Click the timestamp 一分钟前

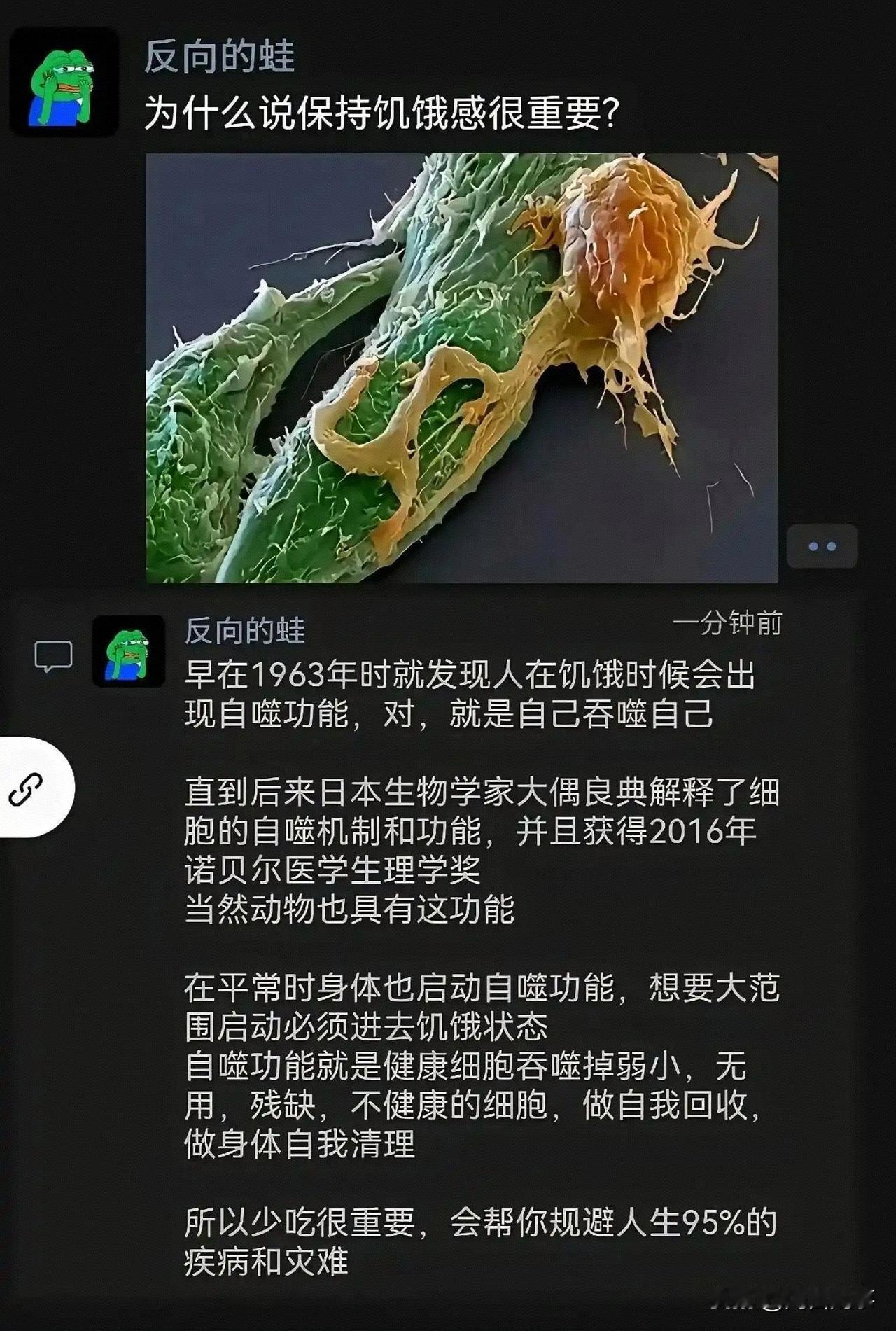coord(730,628)
